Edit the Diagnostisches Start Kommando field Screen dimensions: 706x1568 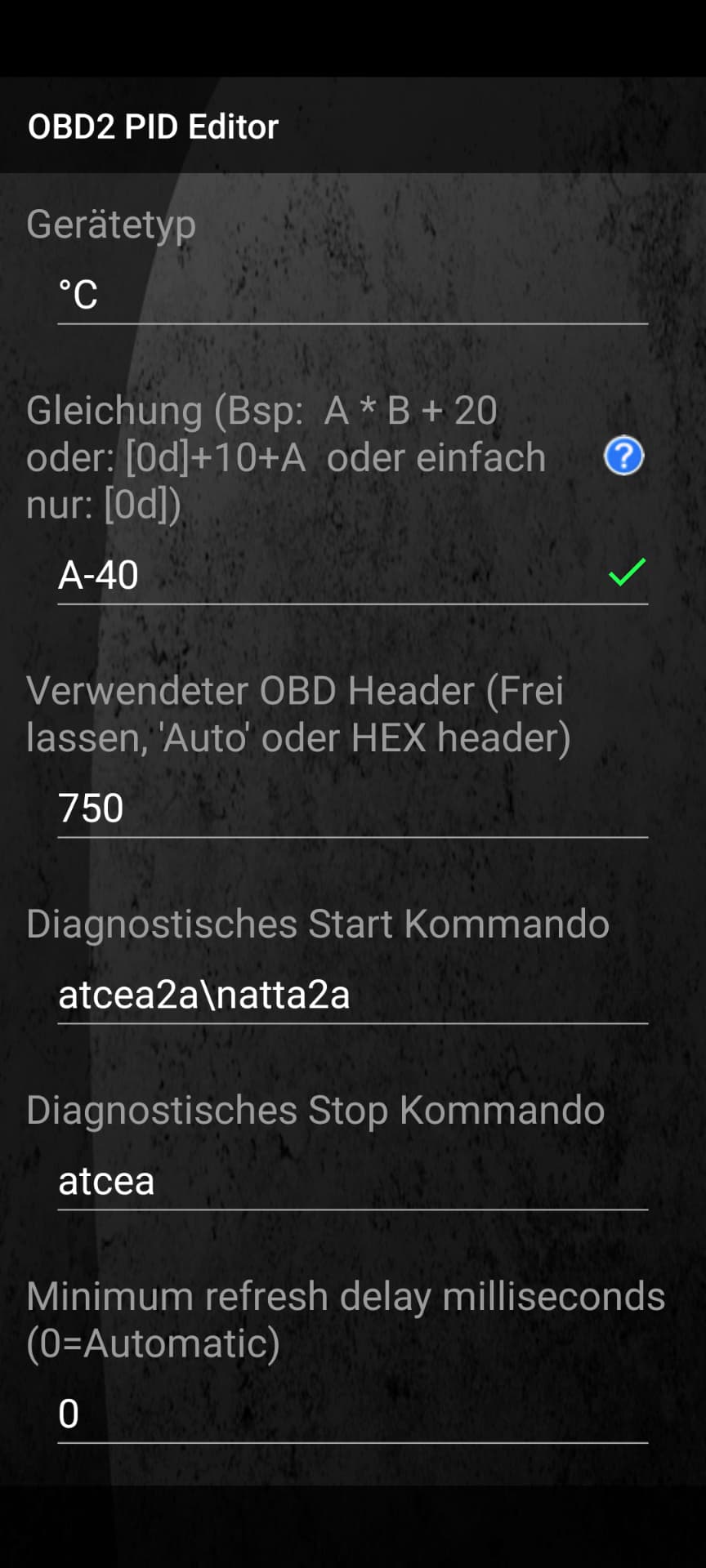352,995
